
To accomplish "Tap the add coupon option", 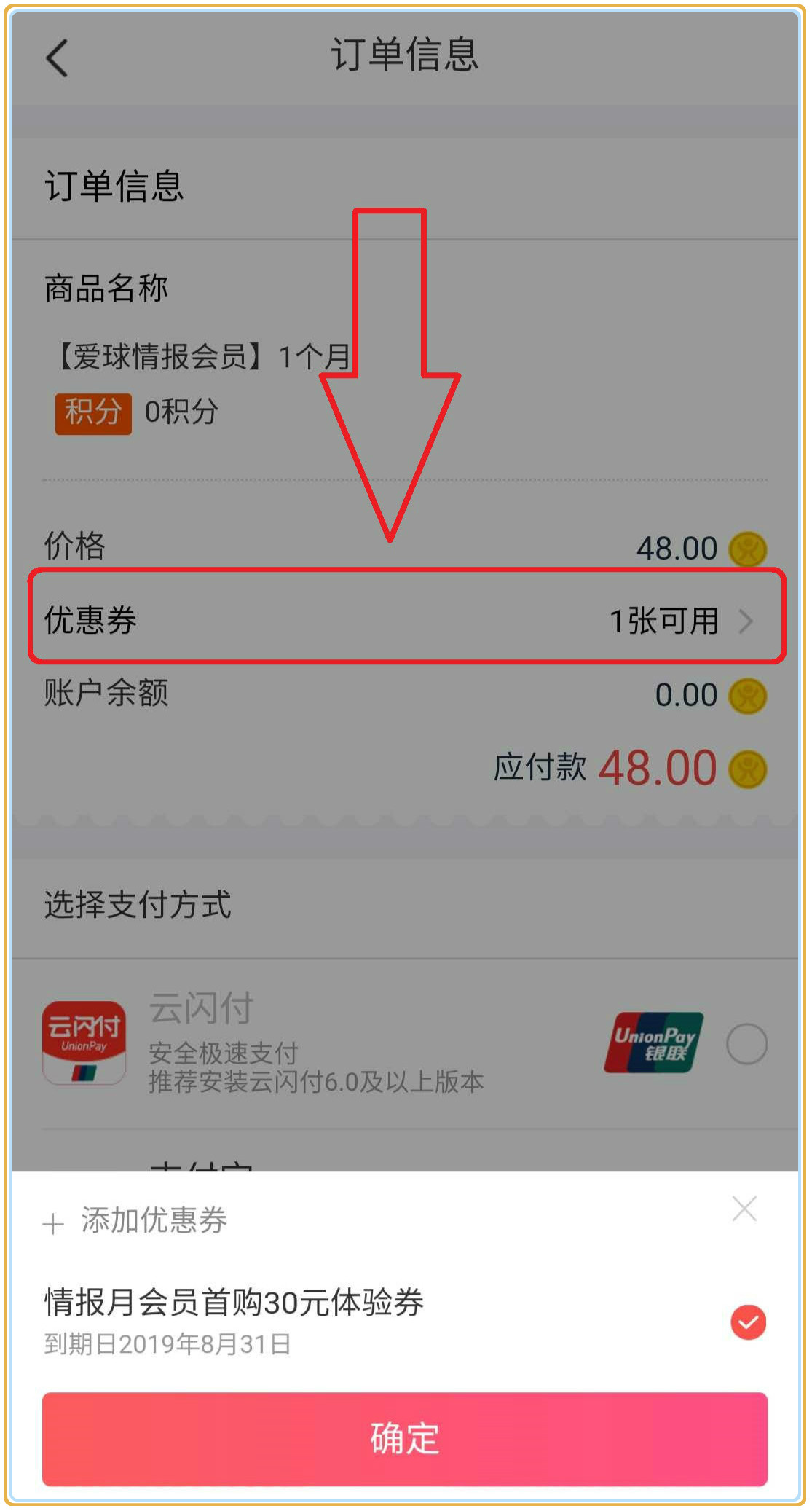I will [x=136, y=1221].
